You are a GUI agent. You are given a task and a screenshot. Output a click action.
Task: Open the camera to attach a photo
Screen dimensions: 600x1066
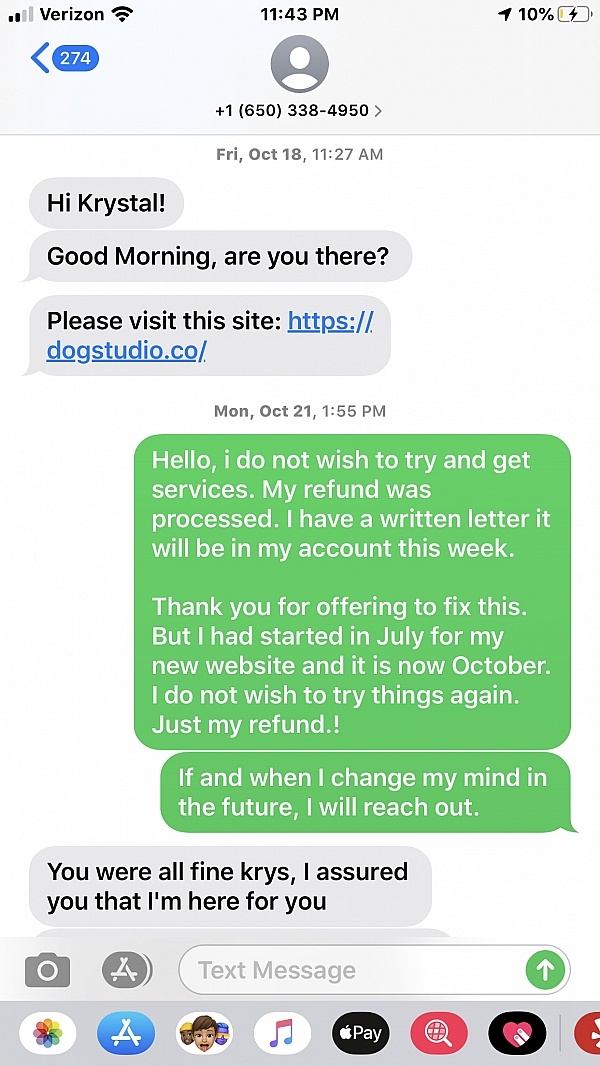47,969
